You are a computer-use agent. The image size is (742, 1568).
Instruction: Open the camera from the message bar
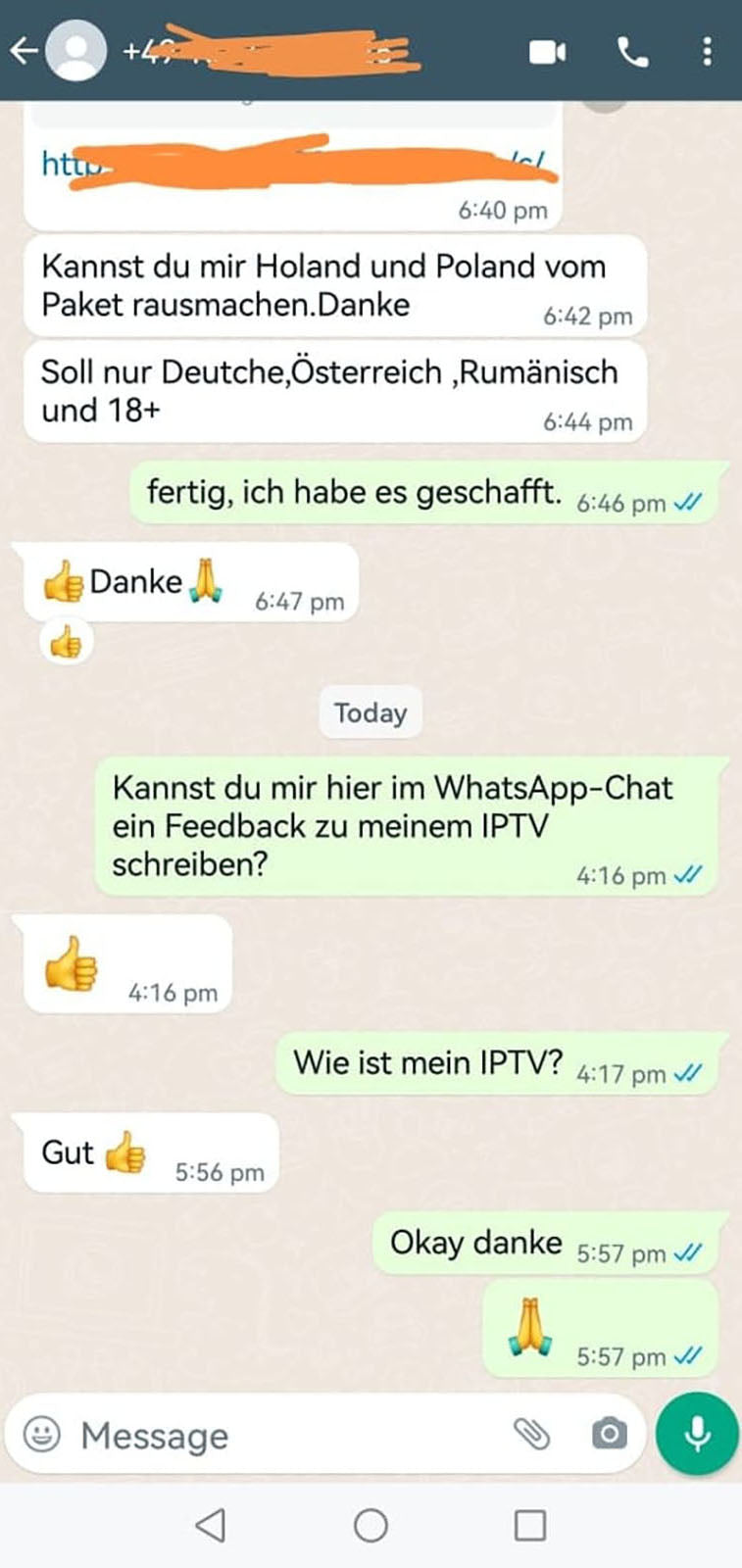[609, 1435]
